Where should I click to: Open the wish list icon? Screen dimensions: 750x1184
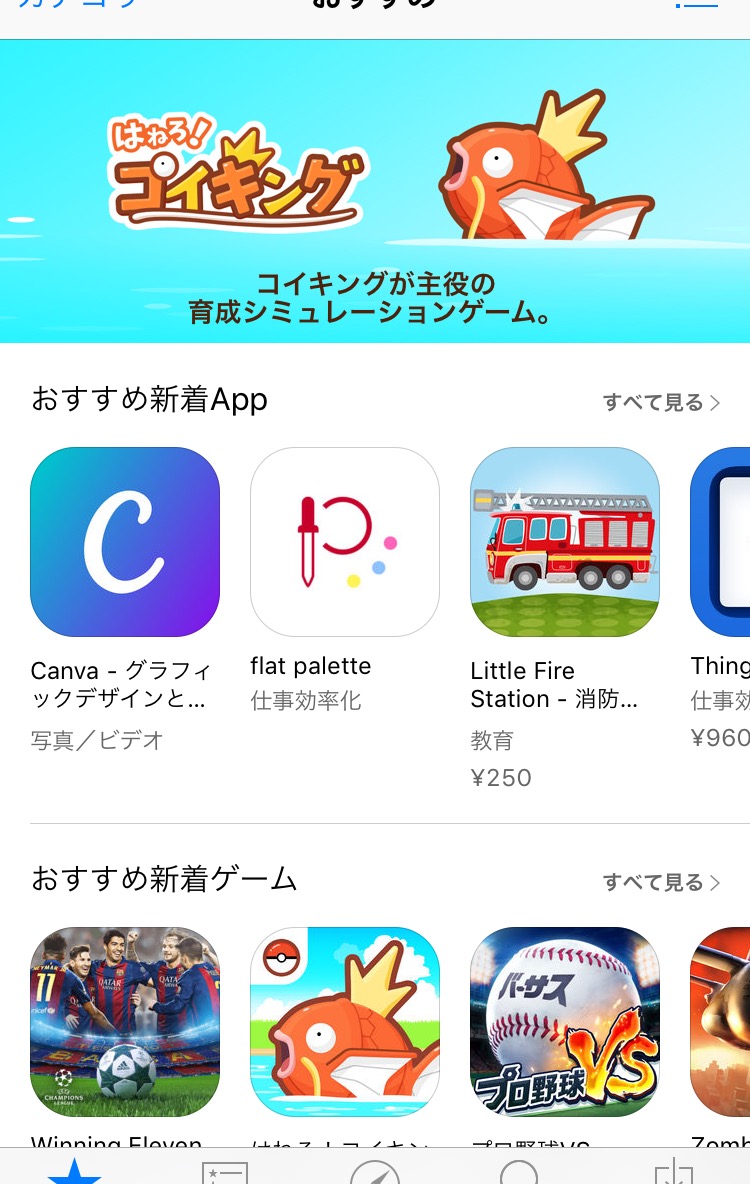[x=697, y=5]
